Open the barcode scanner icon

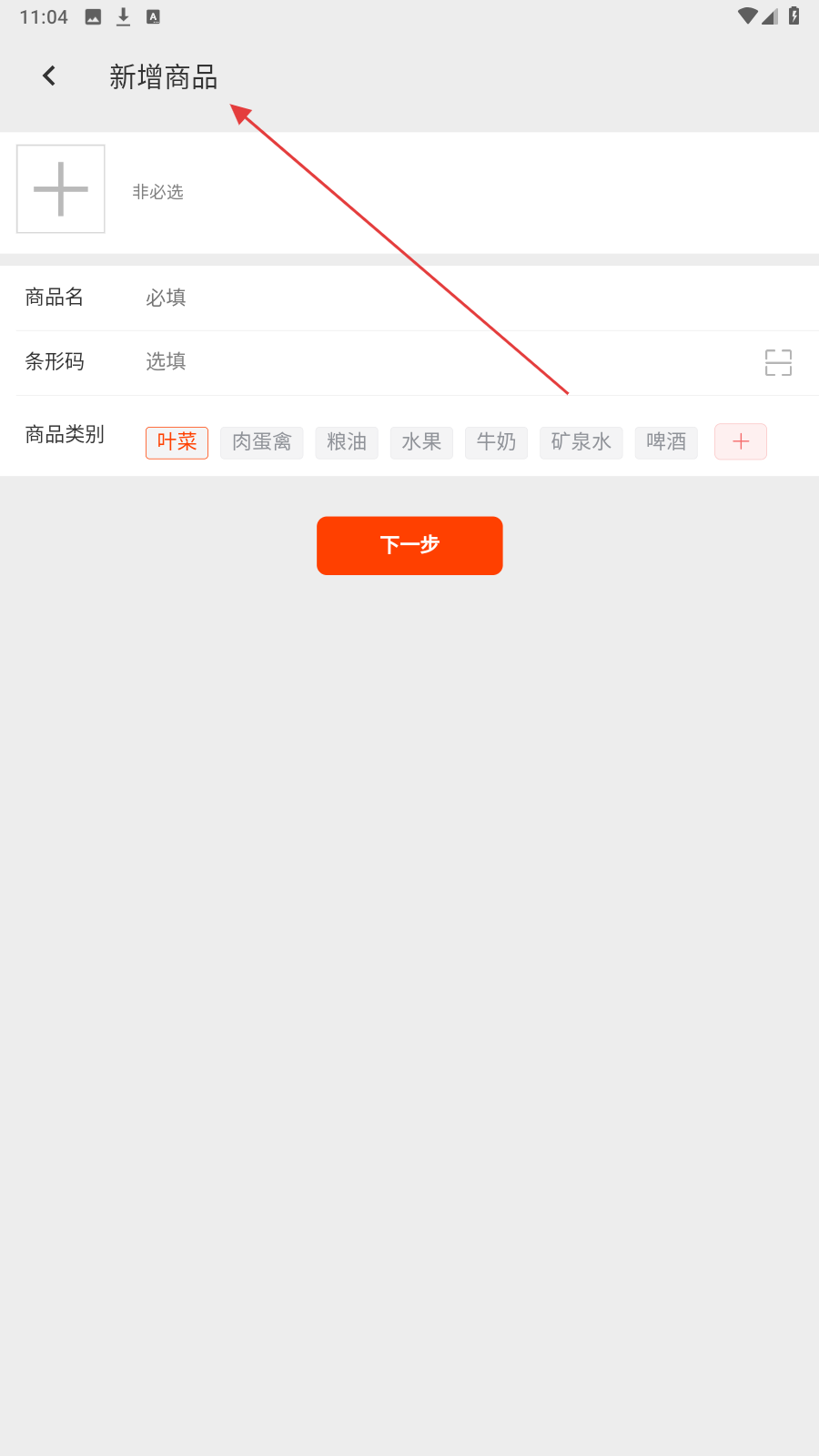778,362
